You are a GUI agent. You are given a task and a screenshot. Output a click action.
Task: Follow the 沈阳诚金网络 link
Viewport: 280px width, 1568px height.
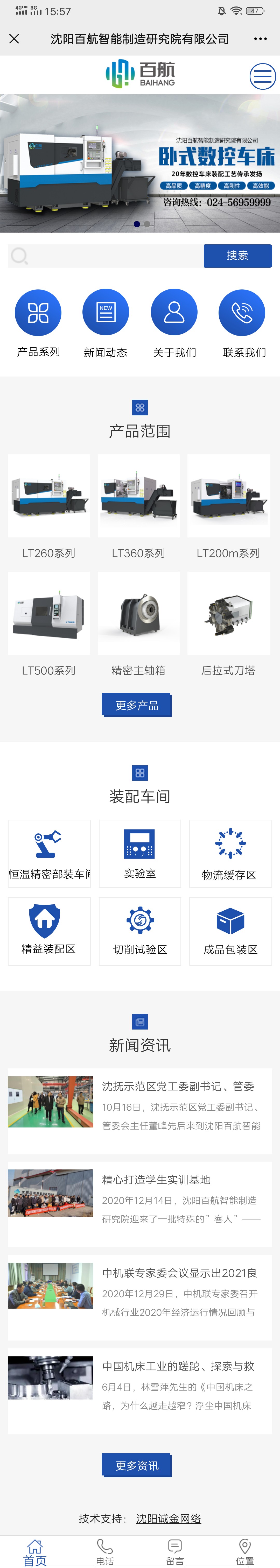point(169,1519)
